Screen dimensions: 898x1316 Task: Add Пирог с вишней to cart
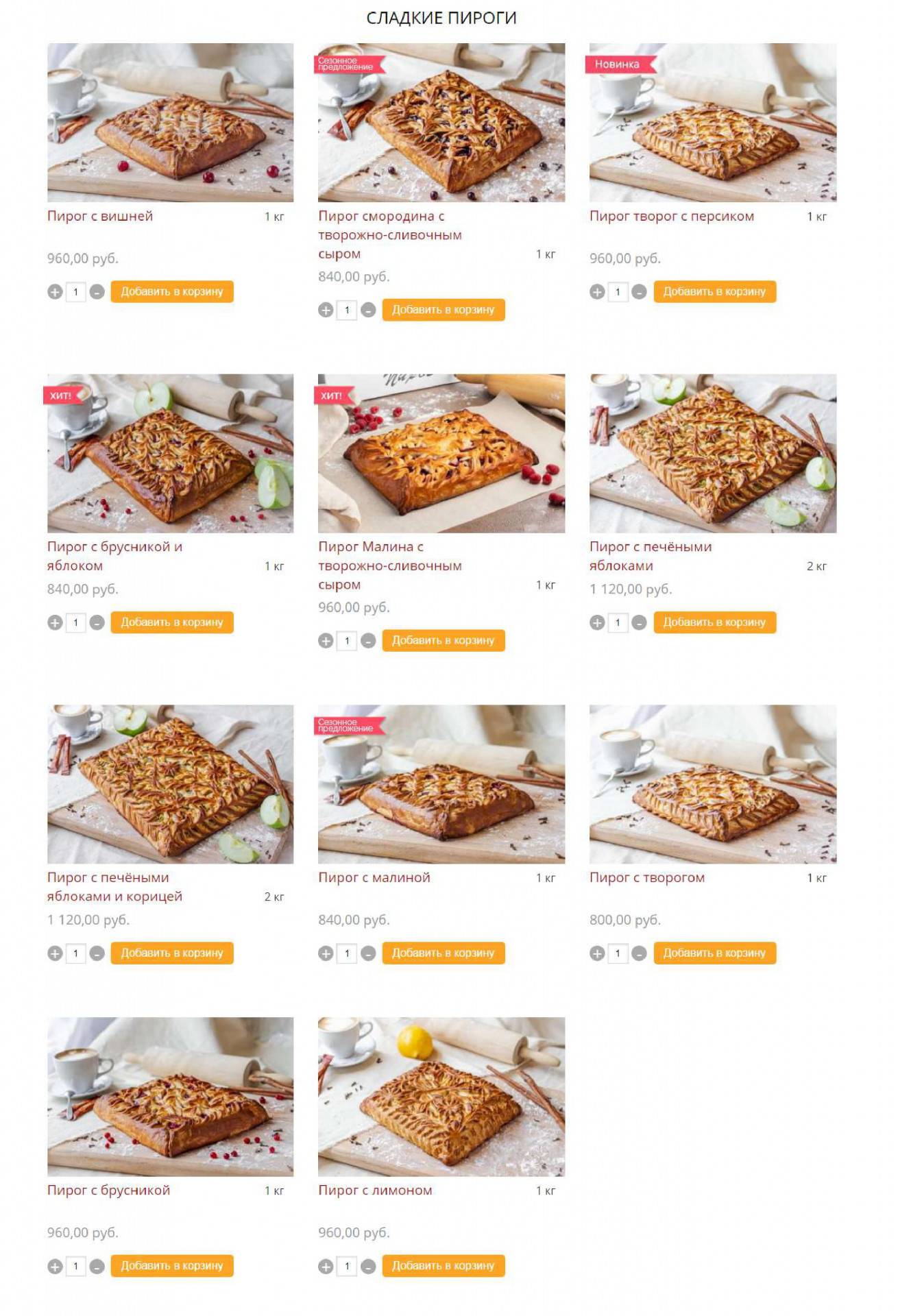click(x=172, y=292)
